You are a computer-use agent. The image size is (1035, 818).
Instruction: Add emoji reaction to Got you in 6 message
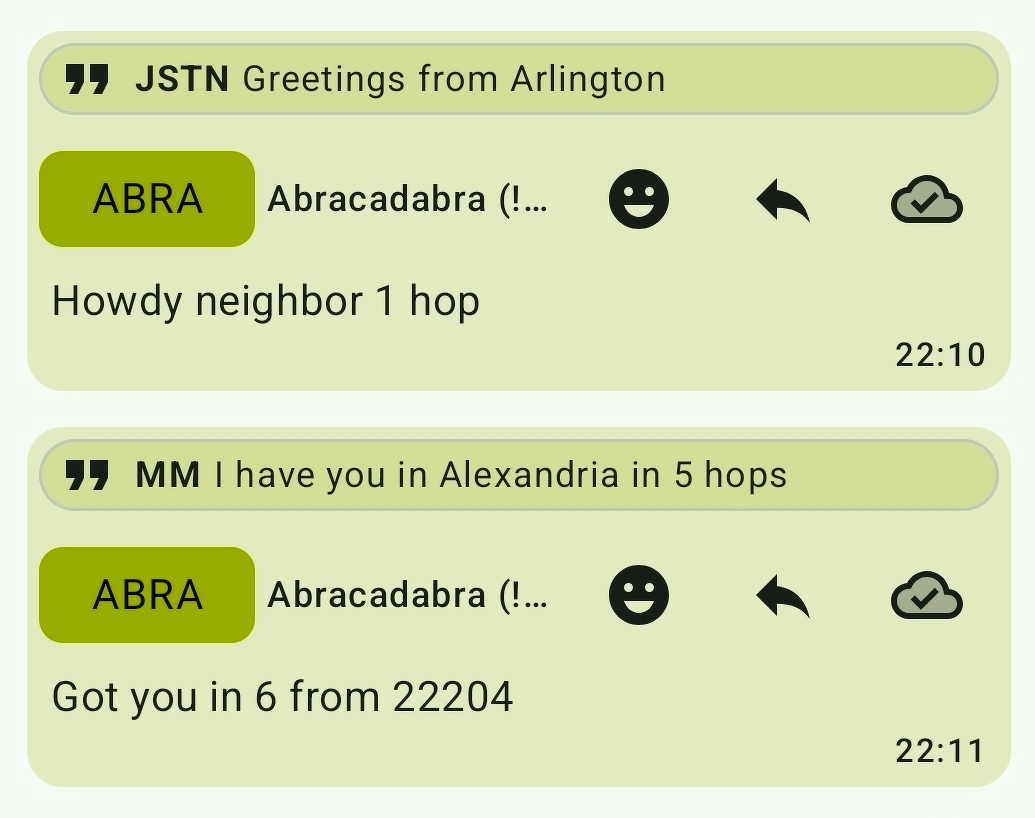638,595
